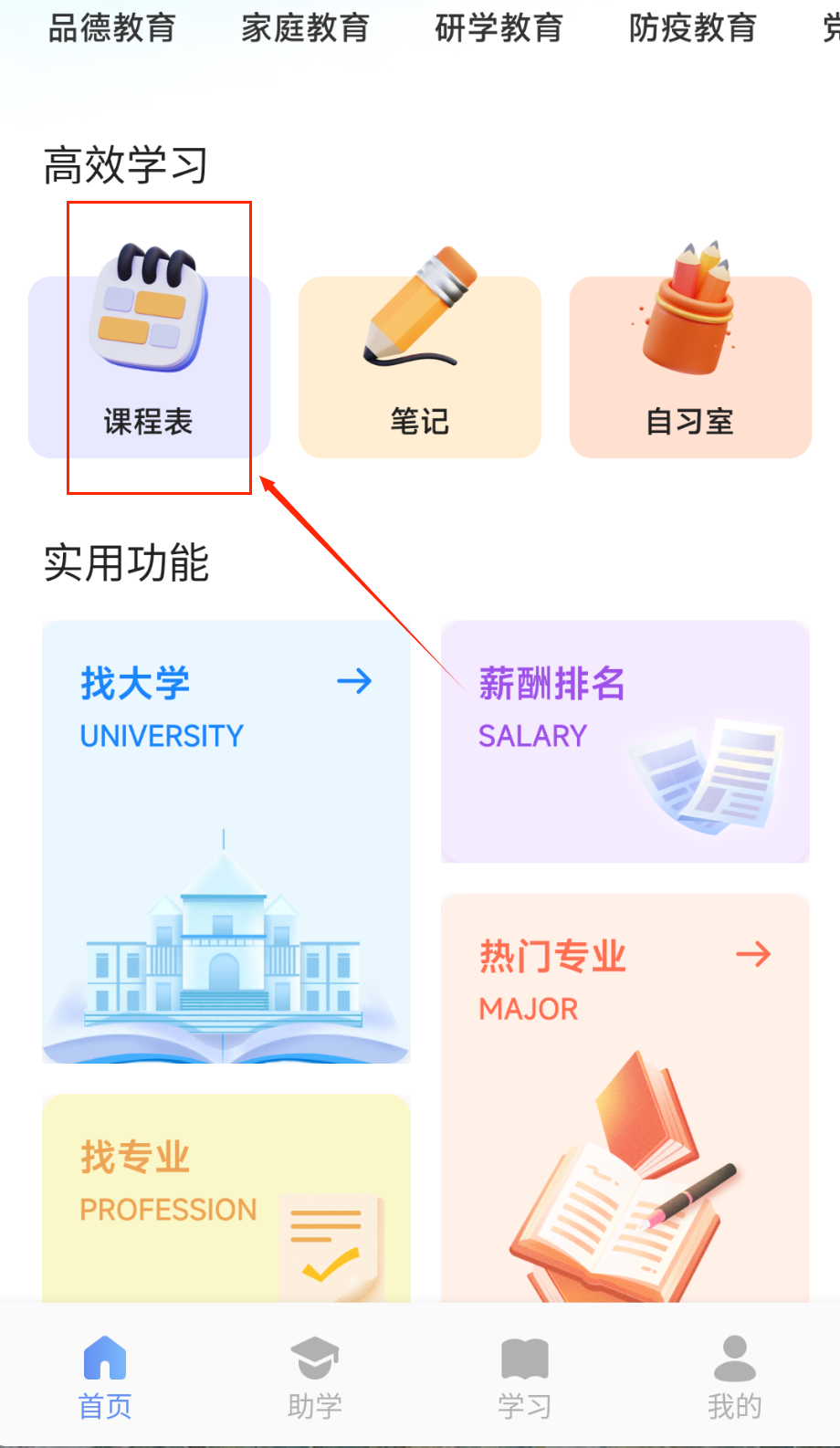Open the 笔记 notes card

(x=419, y=365)
